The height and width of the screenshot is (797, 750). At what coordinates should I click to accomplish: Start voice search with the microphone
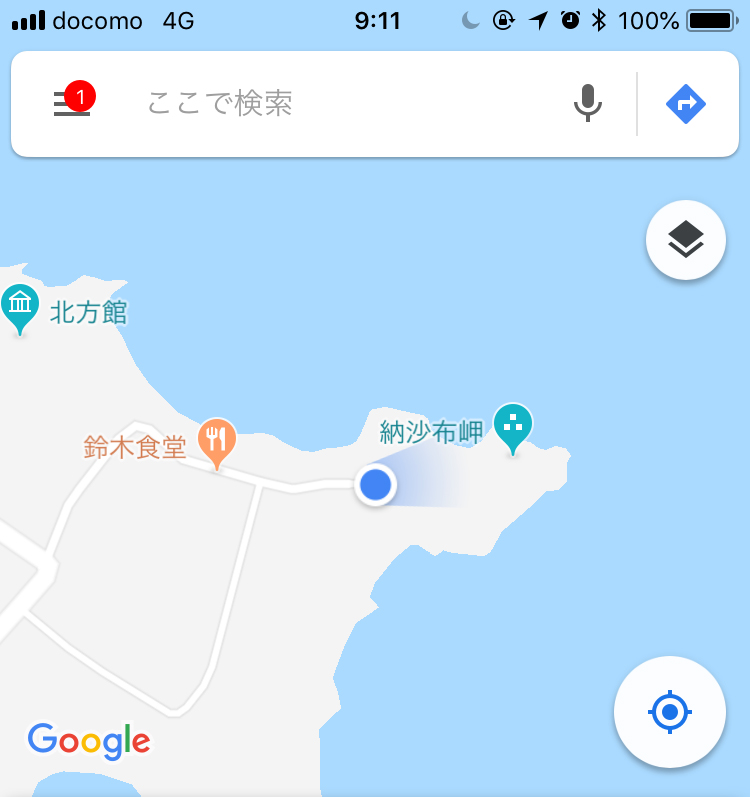(x=588, y=103)
